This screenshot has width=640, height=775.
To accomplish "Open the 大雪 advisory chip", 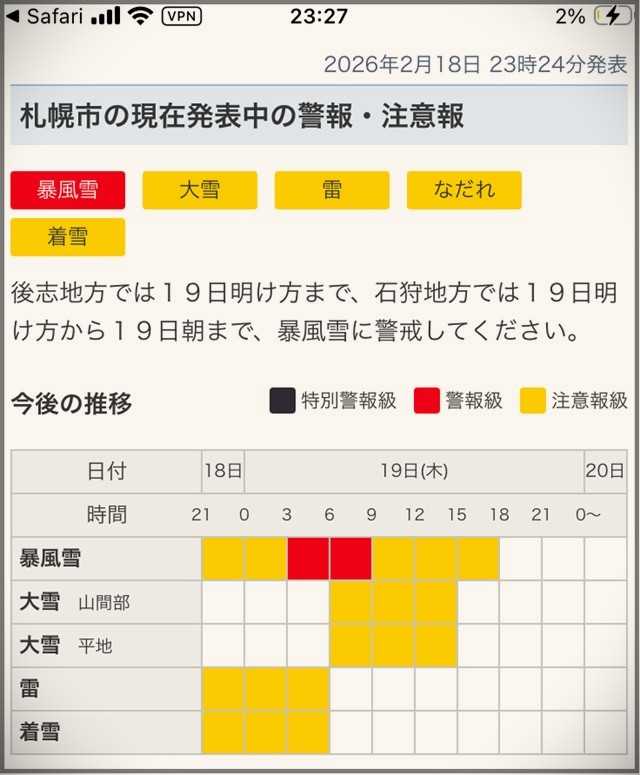I will 200,190.
